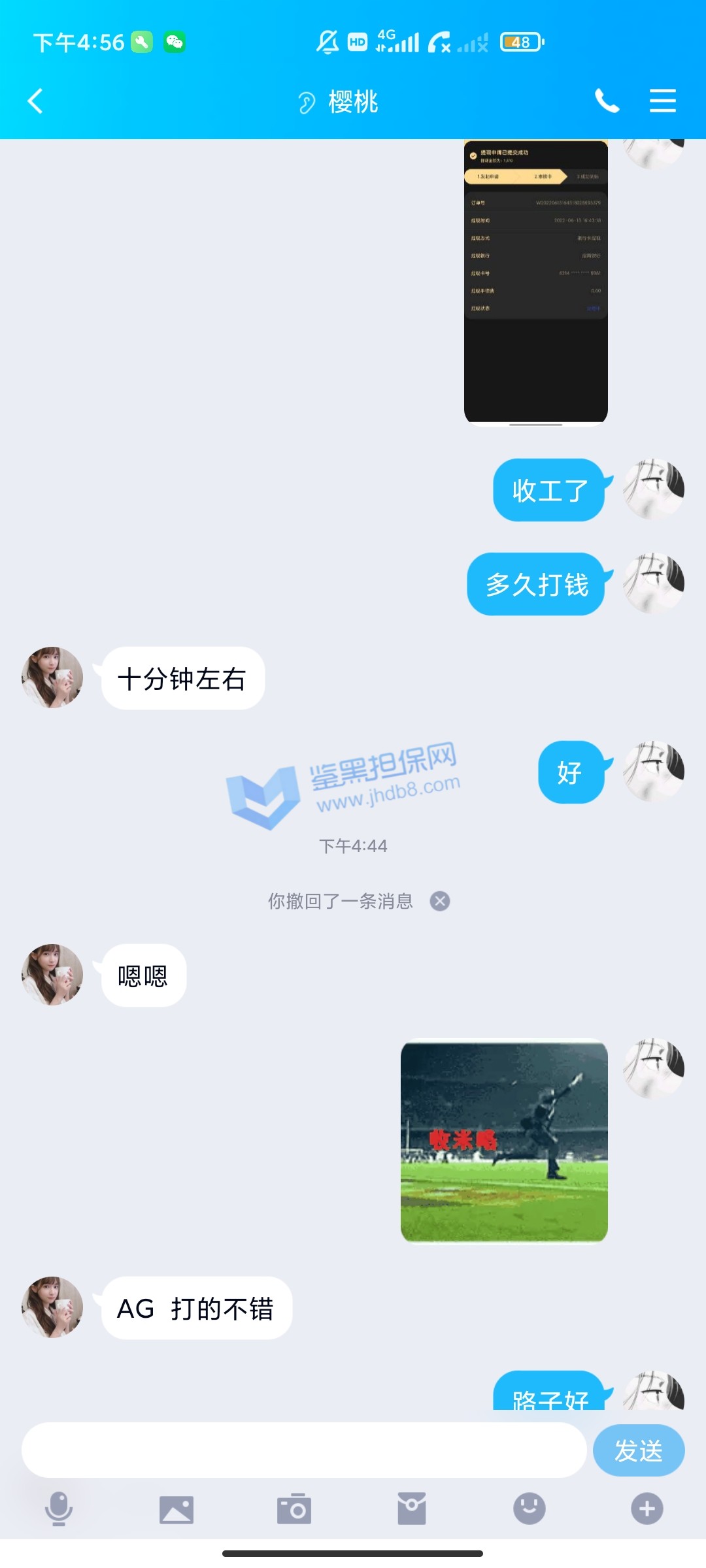Send a red packet
706x1568 pixels.
412,1509
